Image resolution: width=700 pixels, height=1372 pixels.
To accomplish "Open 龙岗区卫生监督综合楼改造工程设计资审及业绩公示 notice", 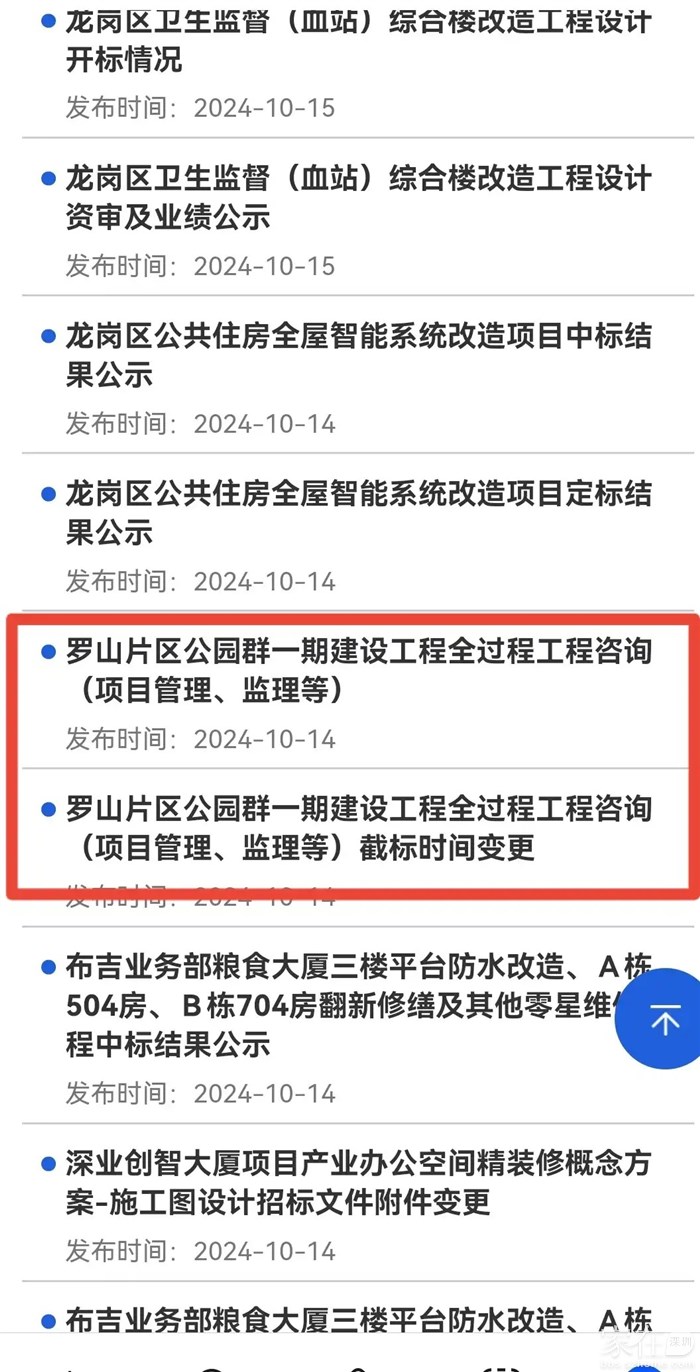I will 358,198.
